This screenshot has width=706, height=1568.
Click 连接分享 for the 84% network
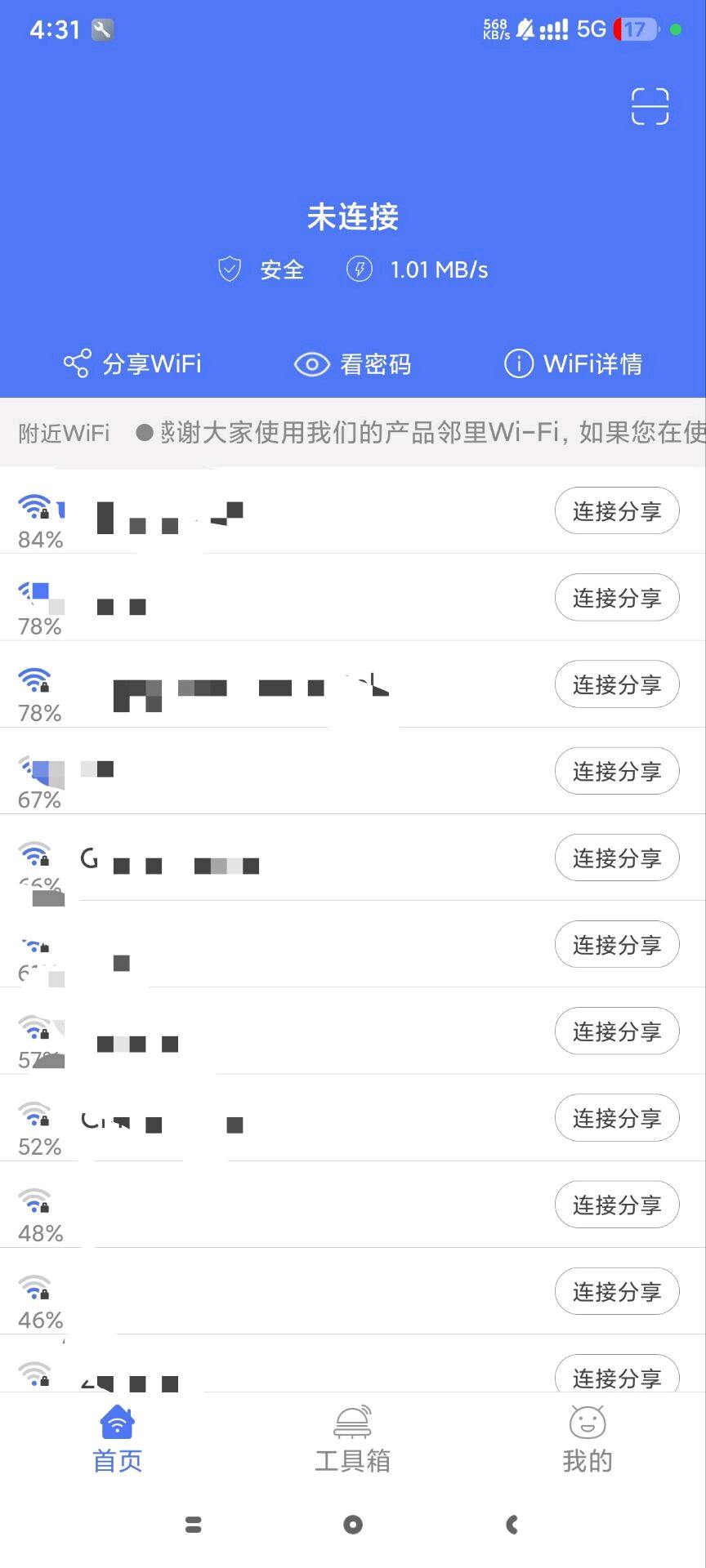click(617, 510)
